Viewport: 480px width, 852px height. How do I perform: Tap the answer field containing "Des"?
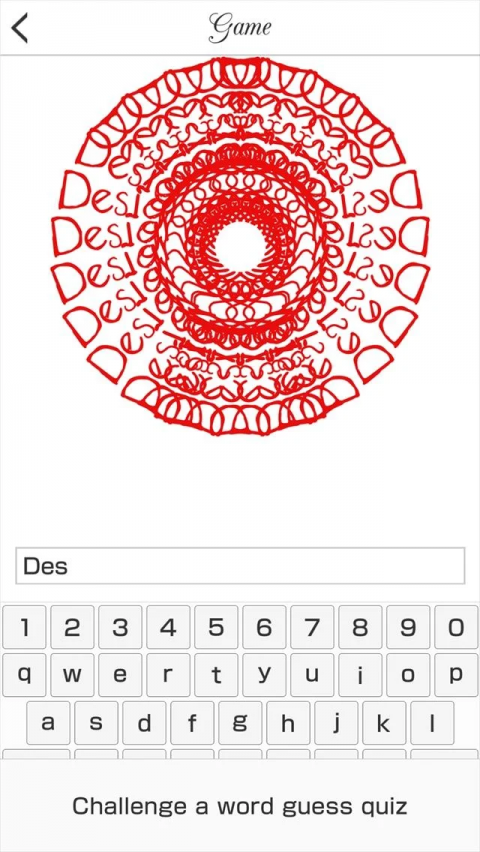click(240, 566)
